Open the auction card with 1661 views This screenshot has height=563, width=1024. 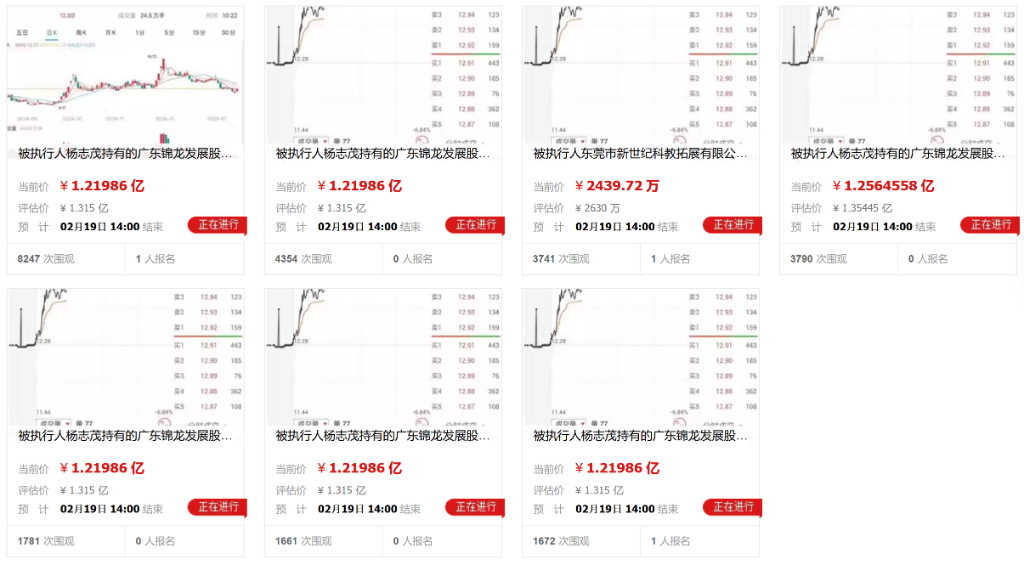(382, 436)
